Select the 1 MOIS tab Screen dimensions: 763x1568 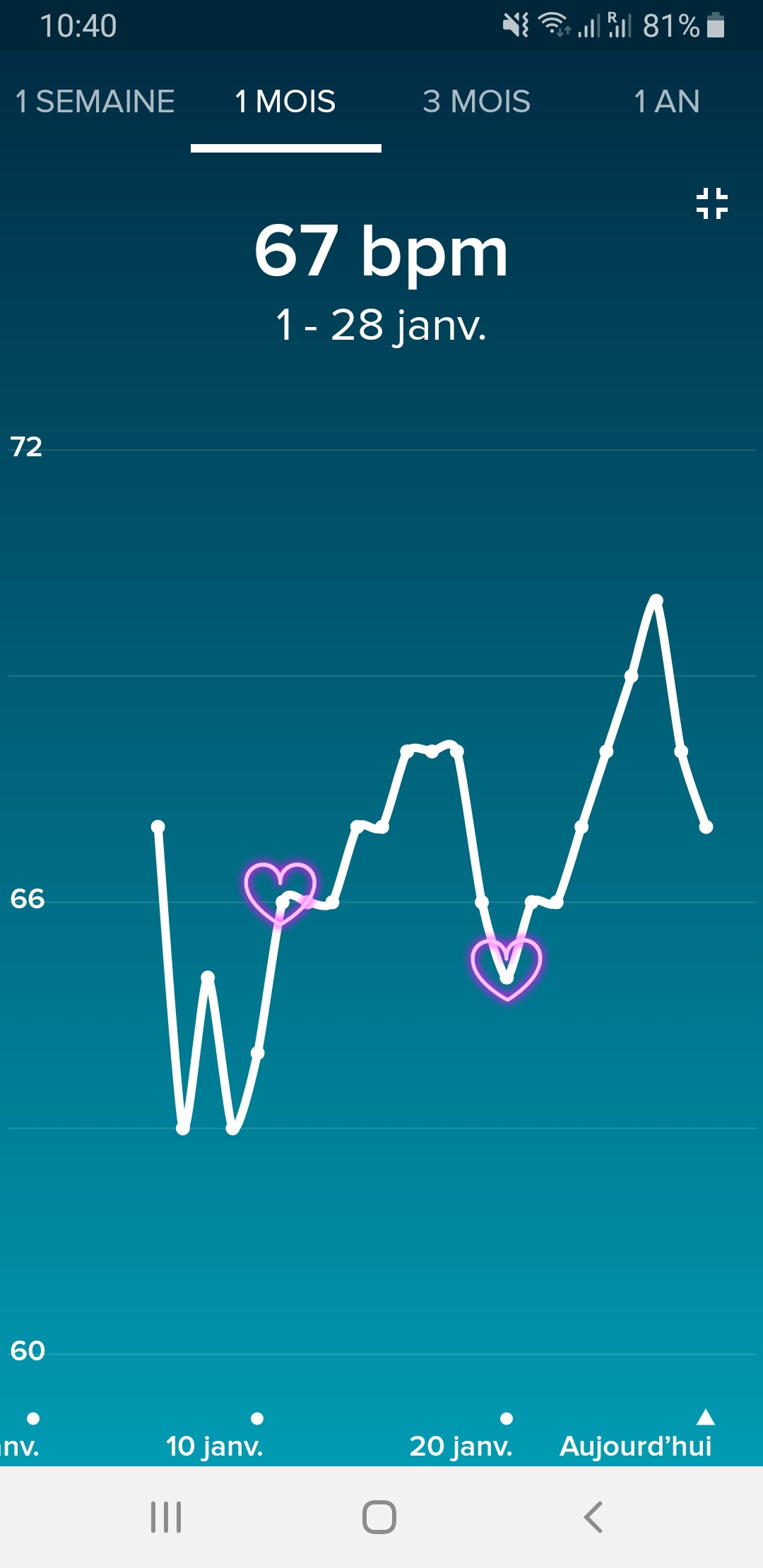(285, 102)
